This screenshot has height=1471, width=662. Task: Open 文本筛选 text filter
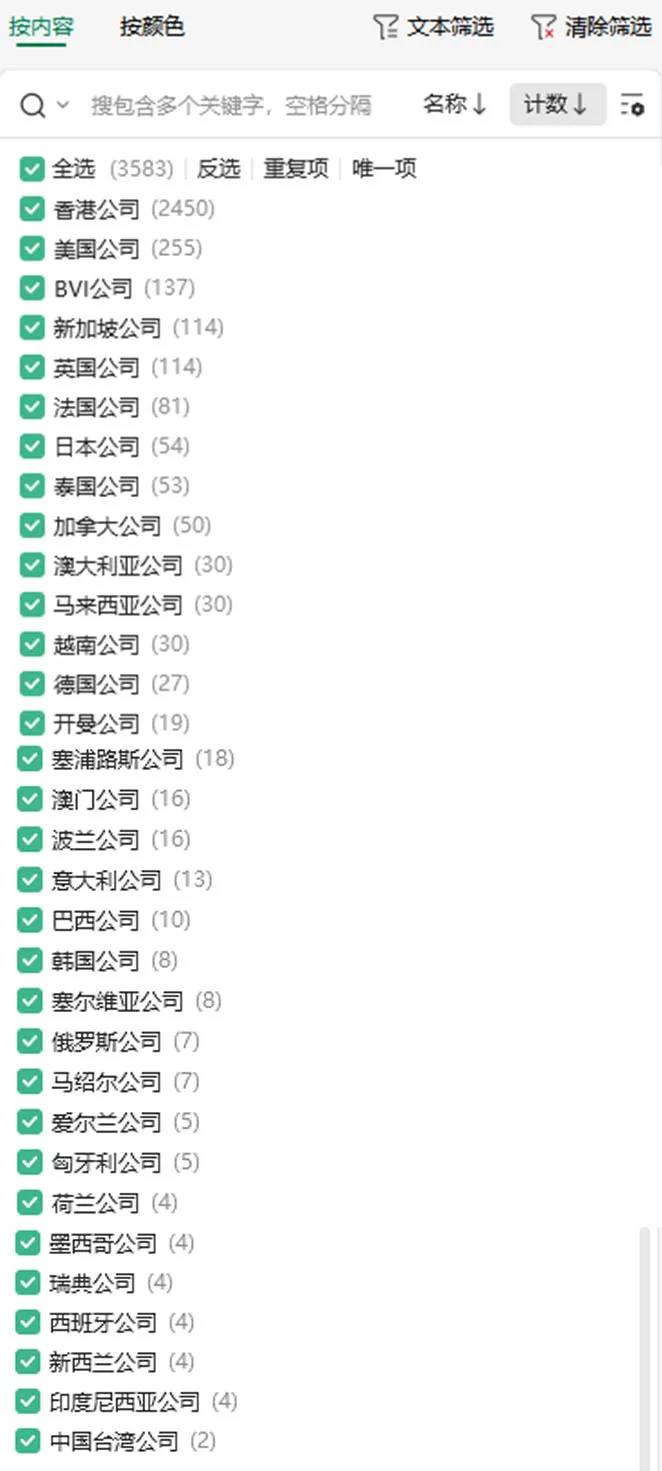pos(433,27)
